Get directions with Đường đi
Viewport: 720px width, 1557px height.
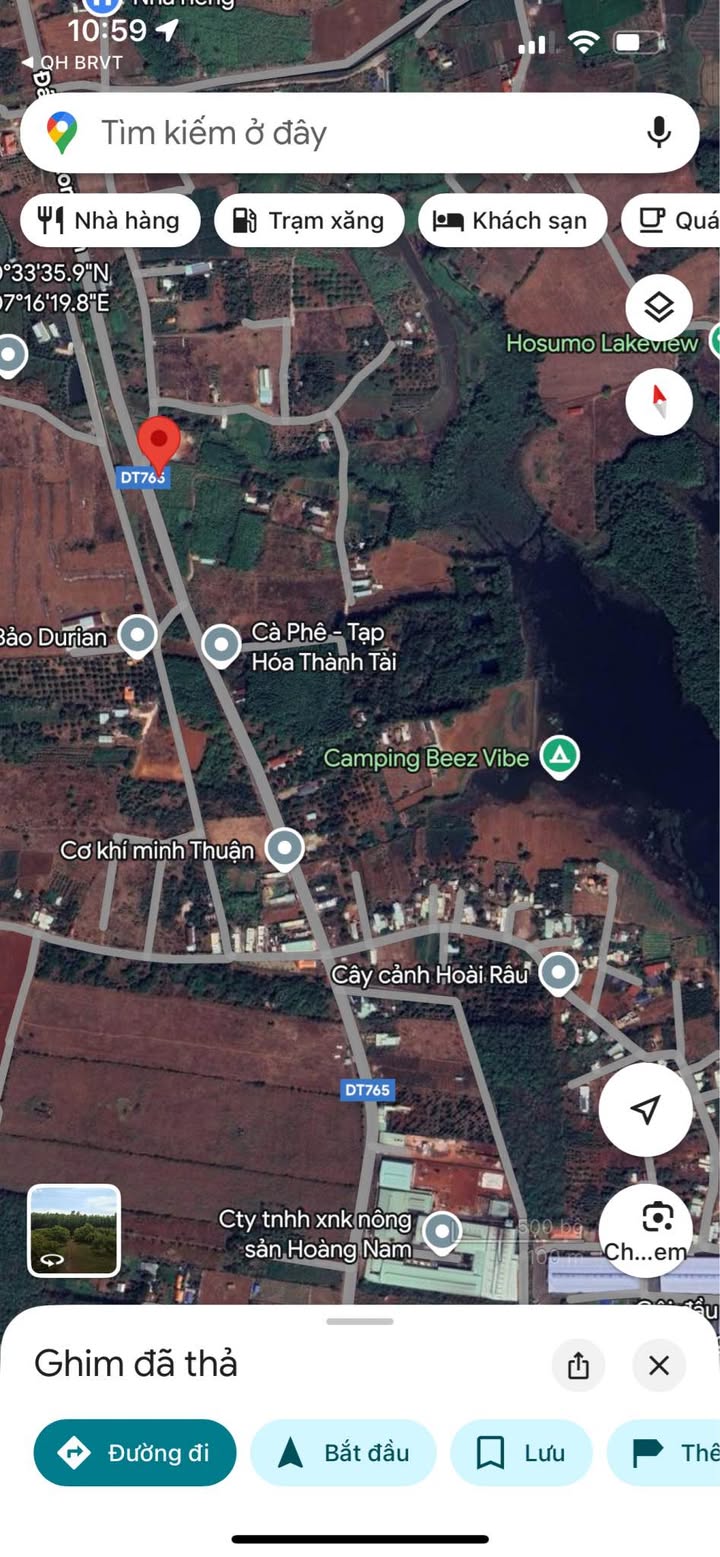[x=135, y=1453]
